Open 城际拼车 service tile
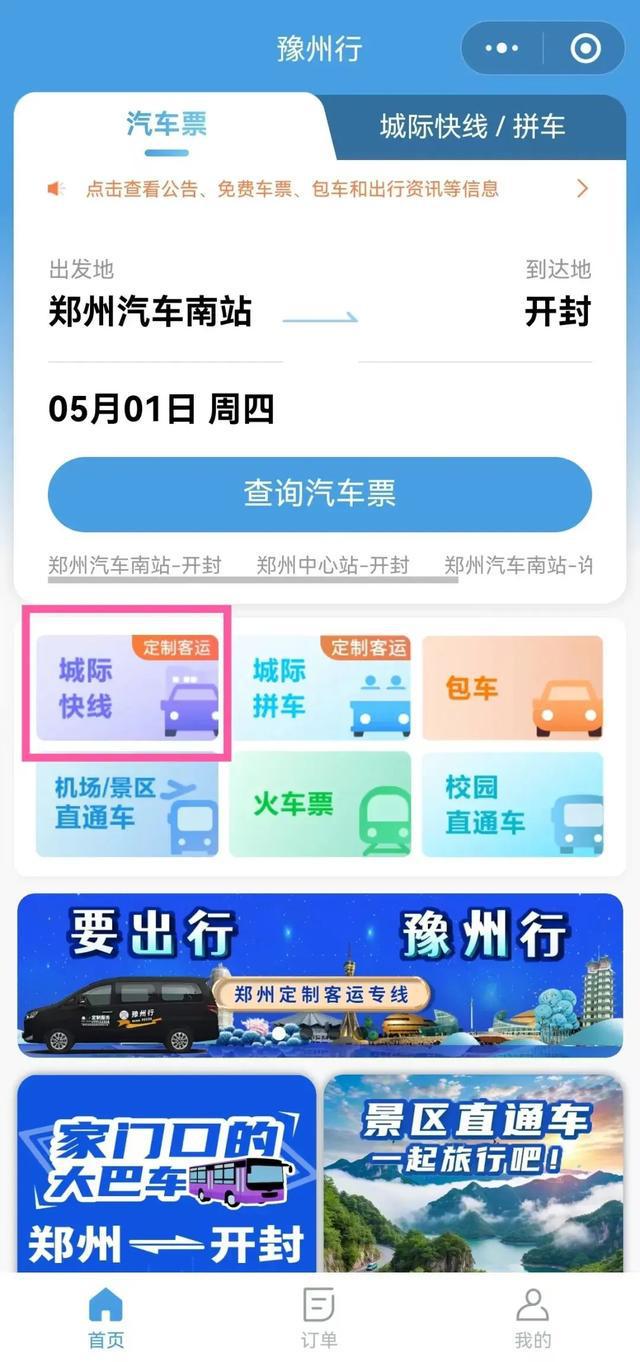The width and height of the screenshot is (640, 1362). click(x=320, y=688)
